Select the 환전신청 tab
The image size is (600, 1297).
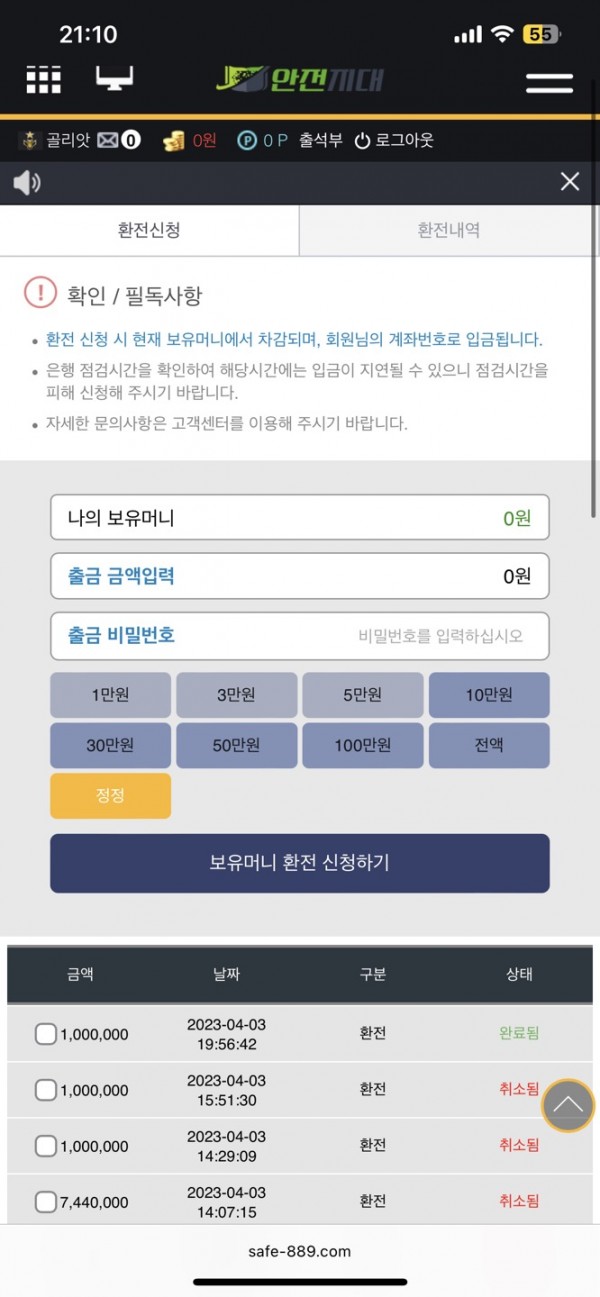(149, 230)
